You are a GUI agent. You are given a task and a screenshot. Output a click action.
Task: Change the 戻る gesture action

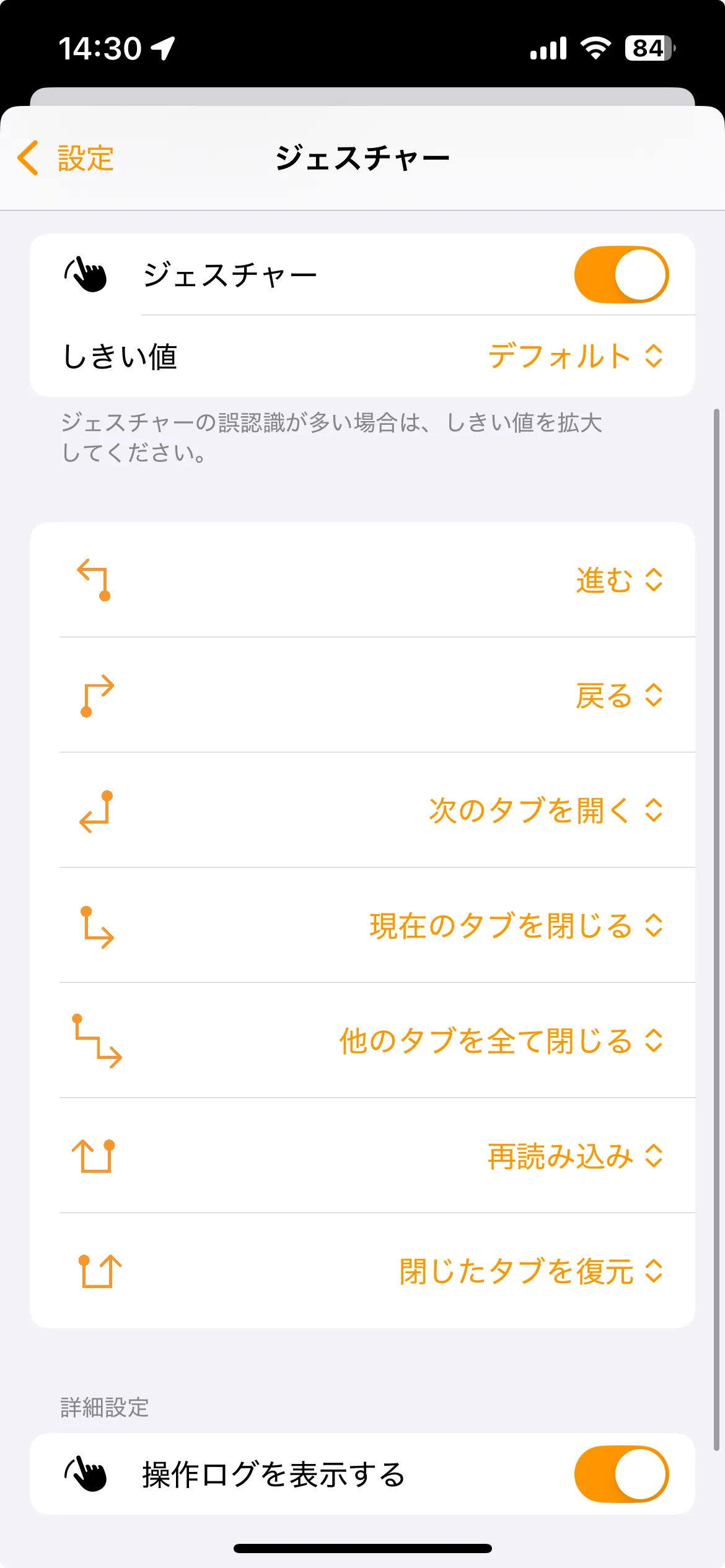click(618, 695)
